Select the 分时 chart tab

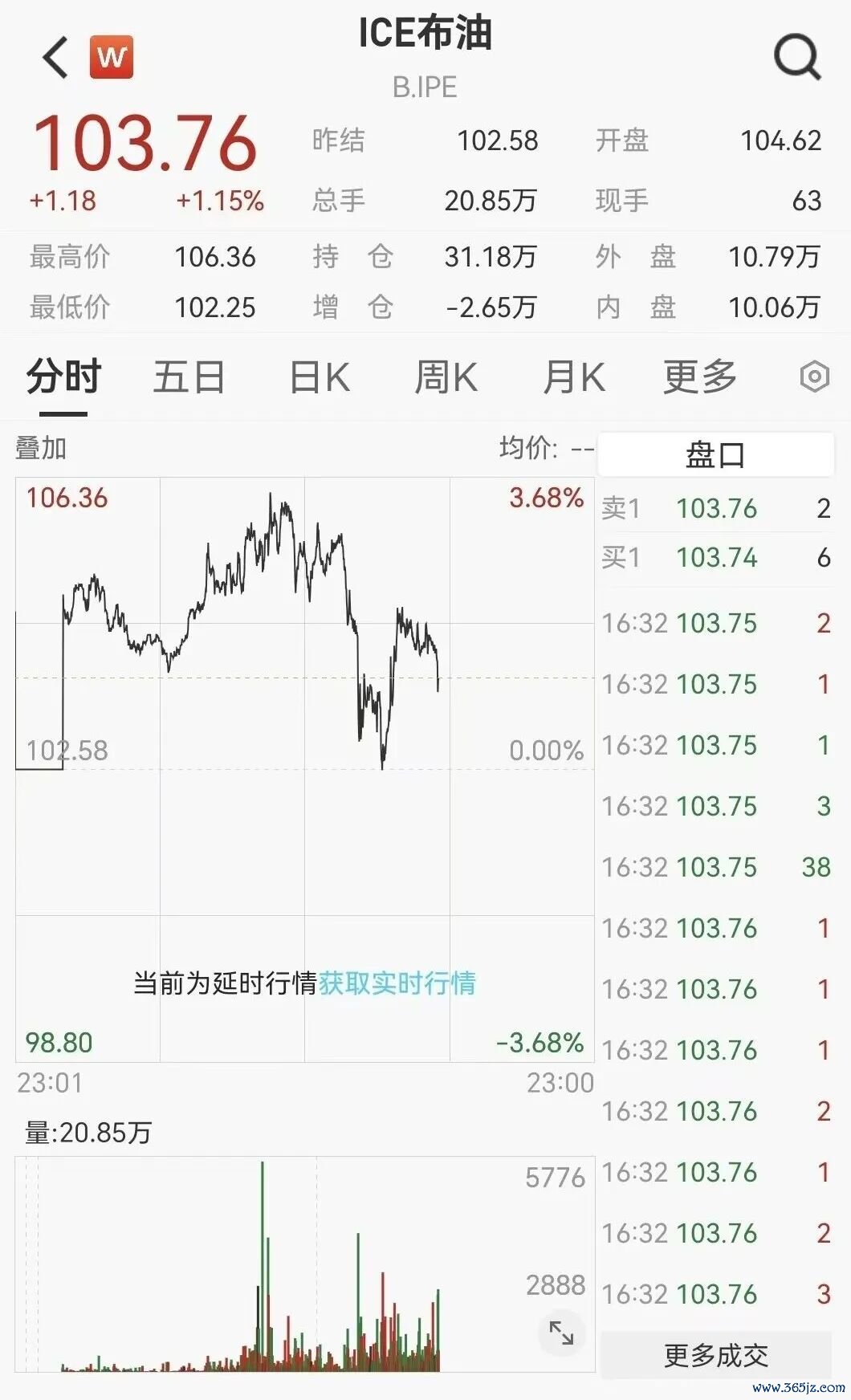coord(63,377)
